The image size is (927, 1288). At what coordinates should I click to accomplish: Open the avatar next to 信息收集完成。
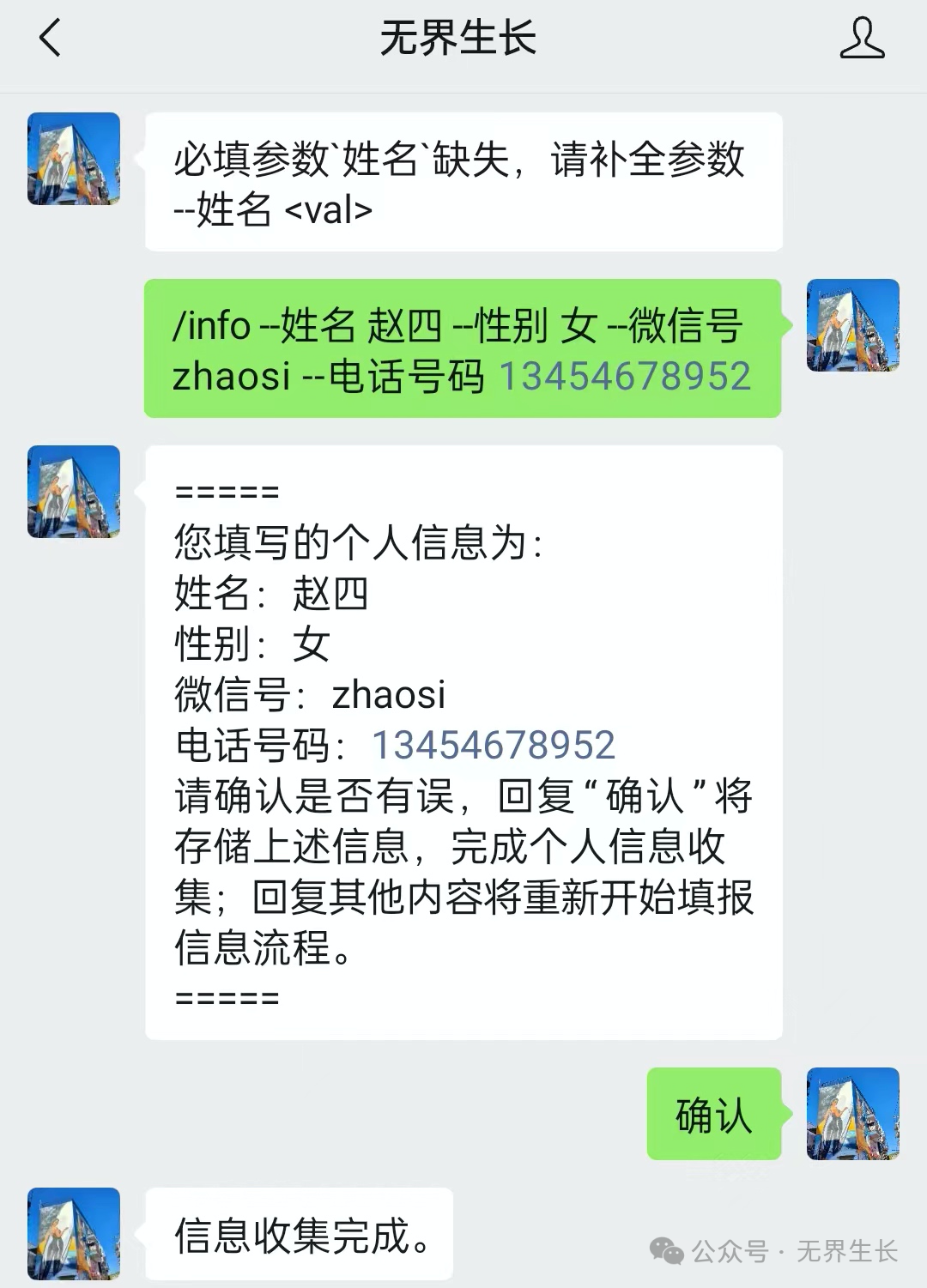74,1233
